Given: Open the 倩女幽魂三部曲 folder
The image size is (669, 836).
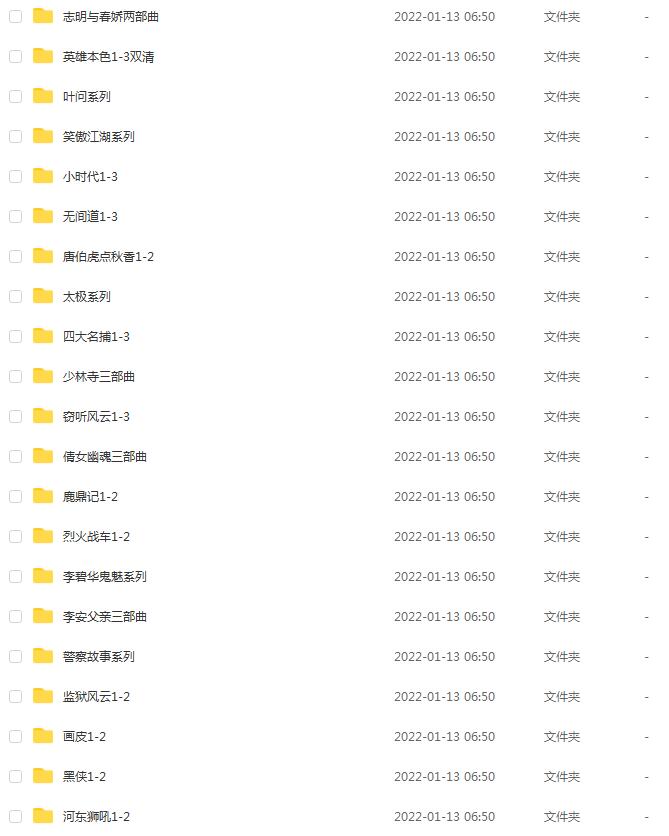Looking at the screenshot, I should point(104,457).
